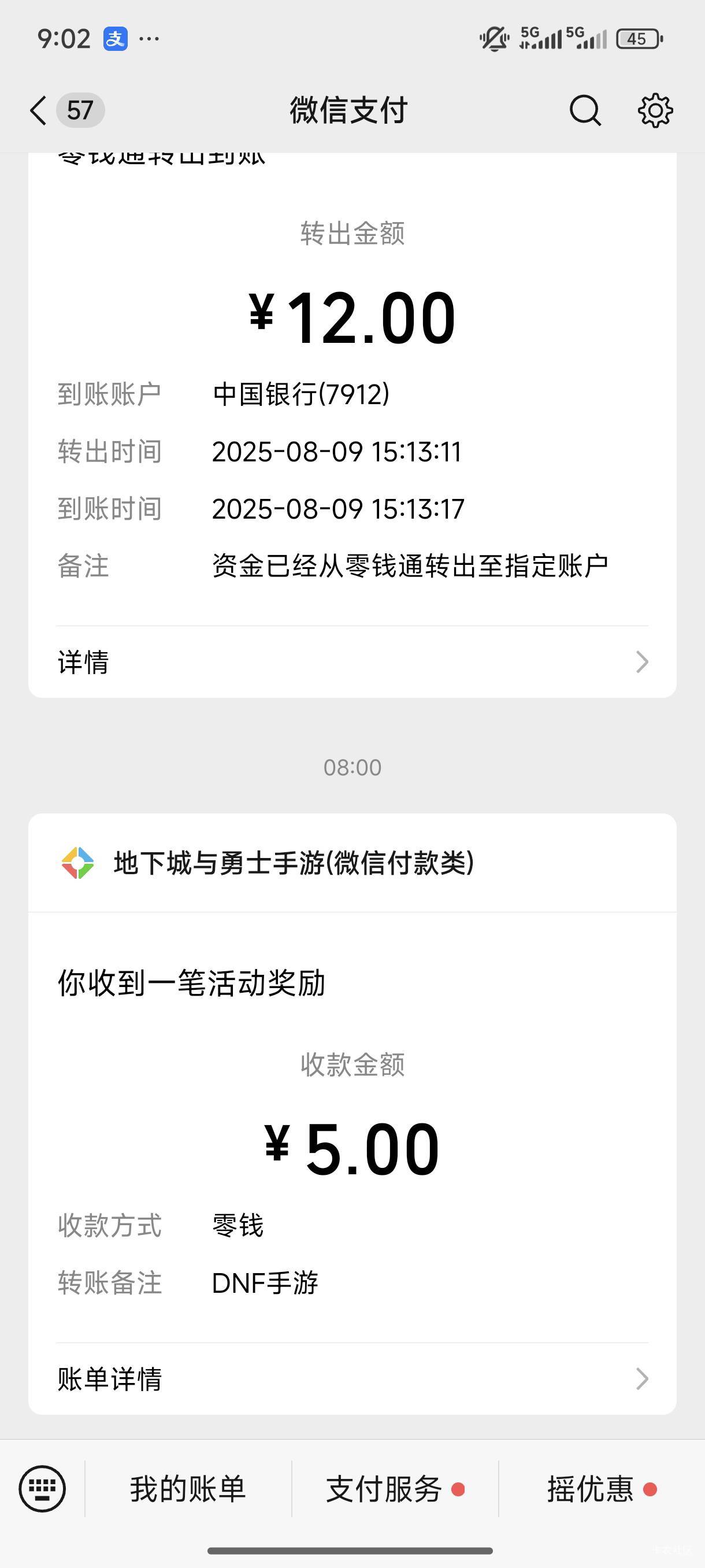Open 详情 of the ¥12.00 transfer
Viewport: 705px width, 1568px height.
coord(352,661)
